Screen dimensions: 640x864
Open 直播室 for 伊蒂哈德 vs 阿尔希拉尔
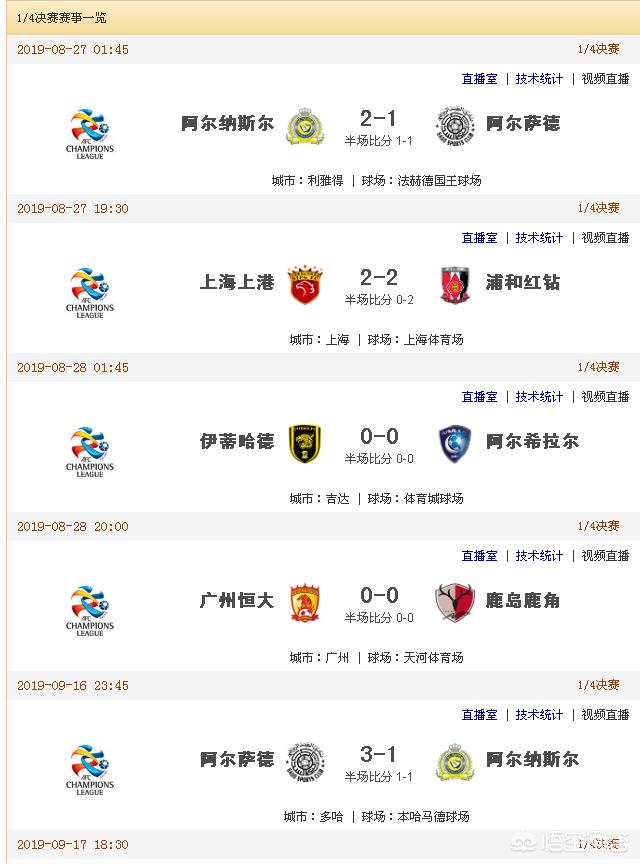pos(479,397)
